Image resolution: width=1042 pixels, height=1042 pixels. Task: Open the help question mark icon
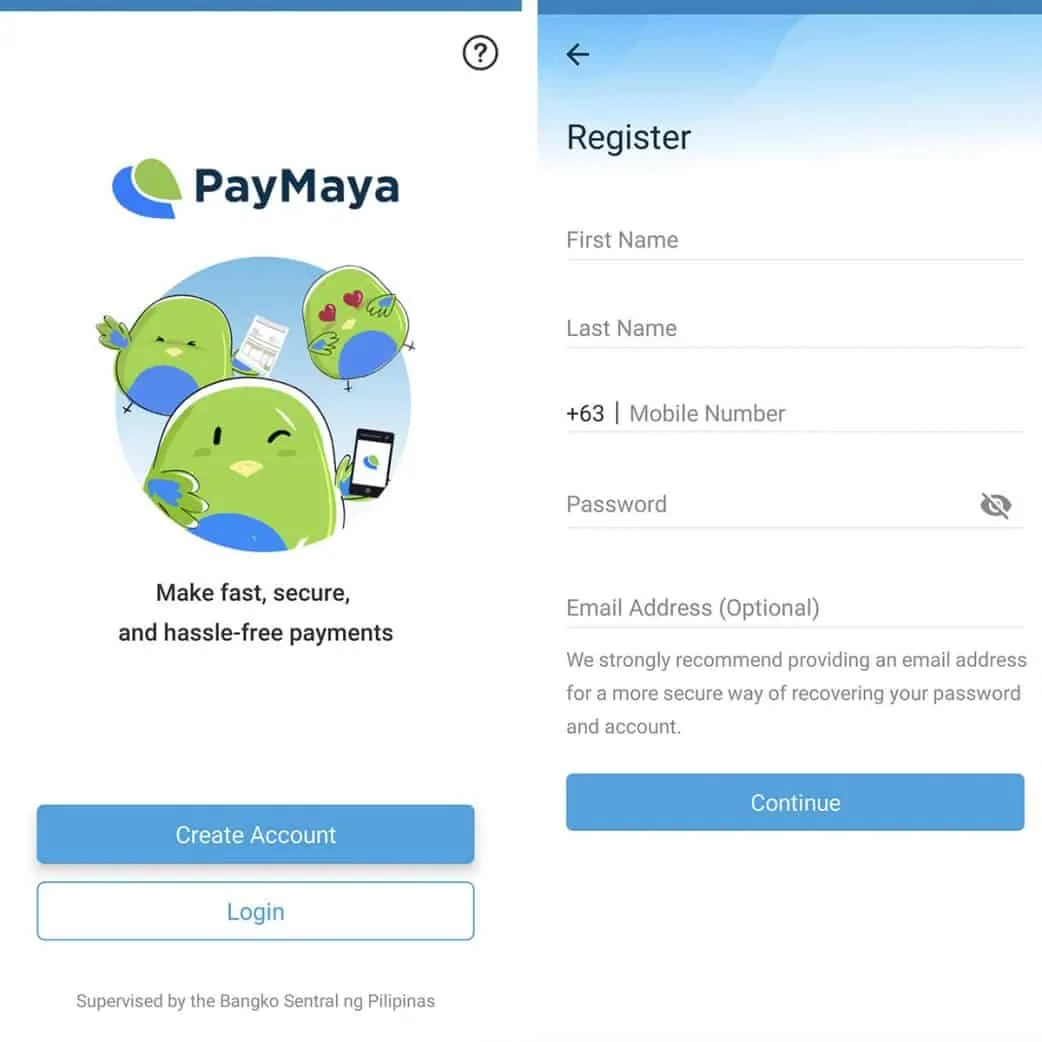tap(480, 53)
